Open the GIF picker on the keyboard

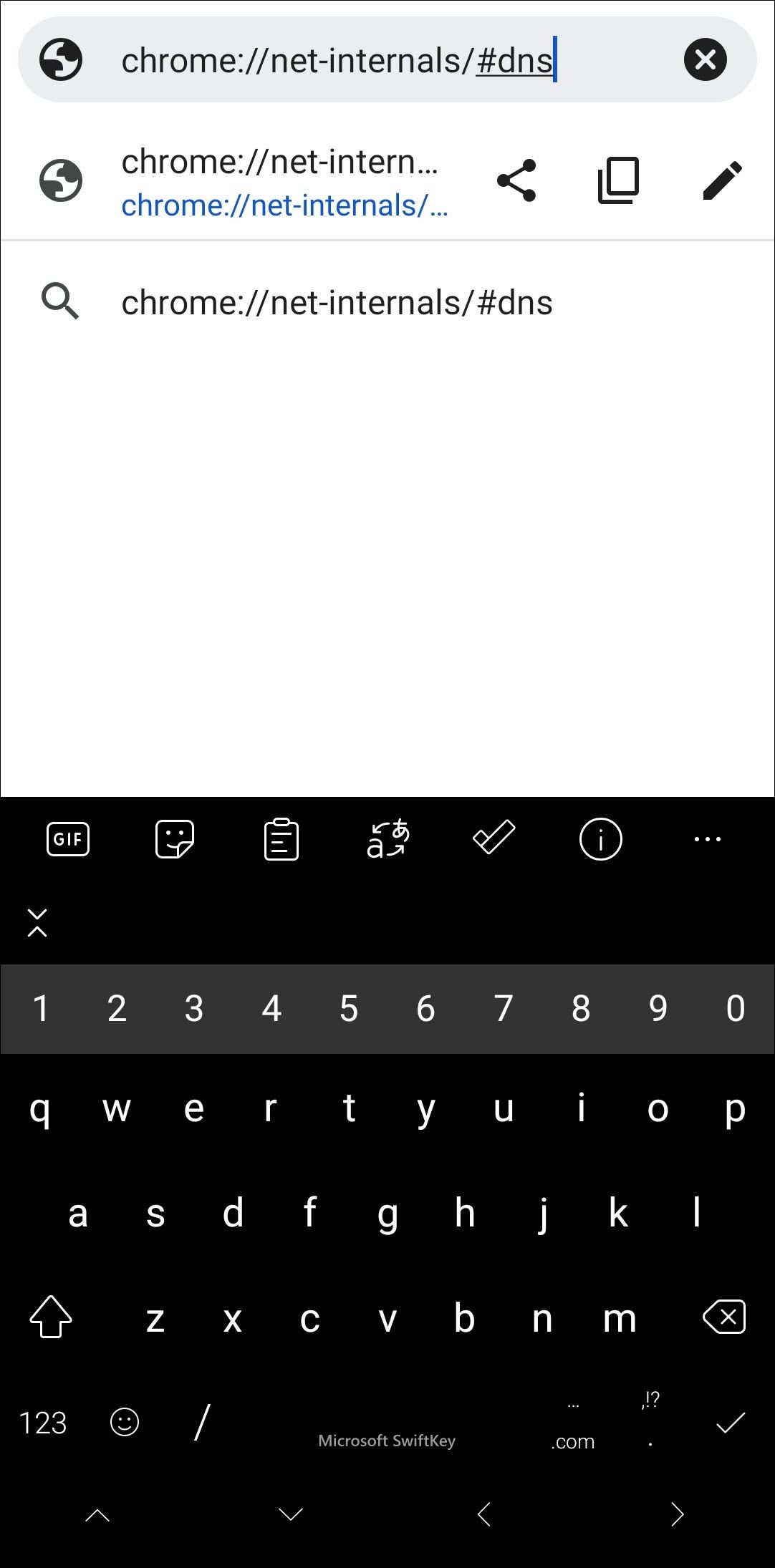click(x=67, y=838)
